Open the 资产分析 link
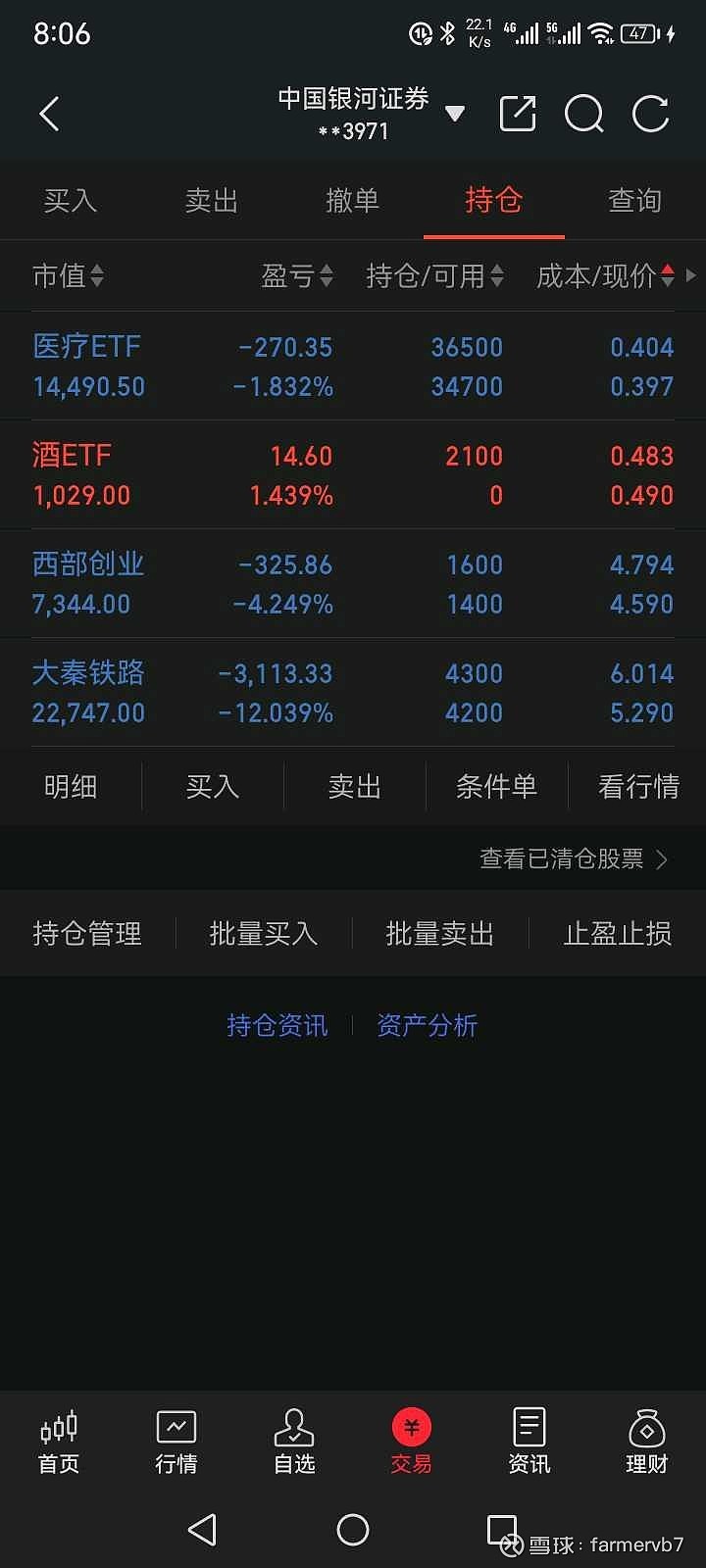Image resolution: width=706 pixels, height=1568 pixels. click(x=426, y=1025)
